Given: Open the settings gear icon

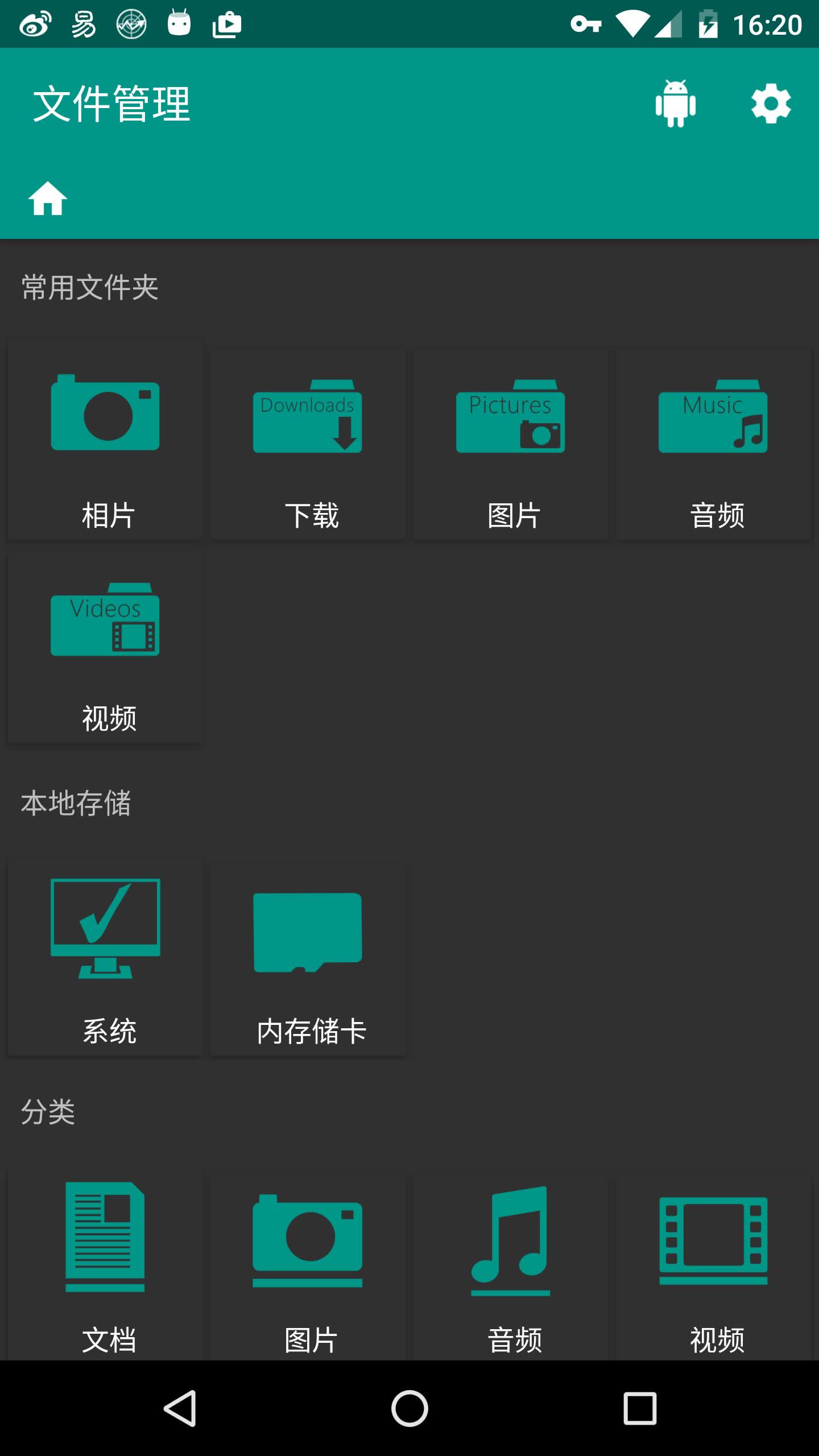Looking at the screenshot, I should [771, 104].
